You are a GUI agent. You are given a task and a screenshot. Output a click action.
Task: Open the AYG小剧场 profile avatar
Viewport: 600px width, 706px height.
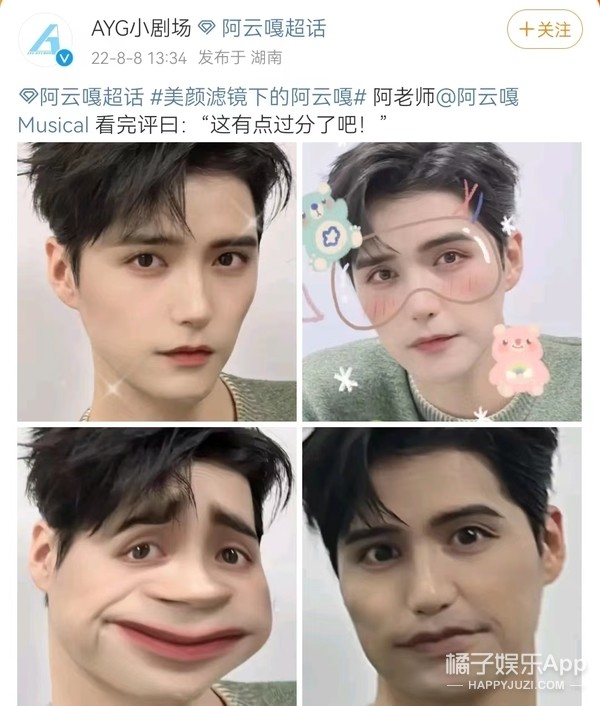tap(45, 40)
